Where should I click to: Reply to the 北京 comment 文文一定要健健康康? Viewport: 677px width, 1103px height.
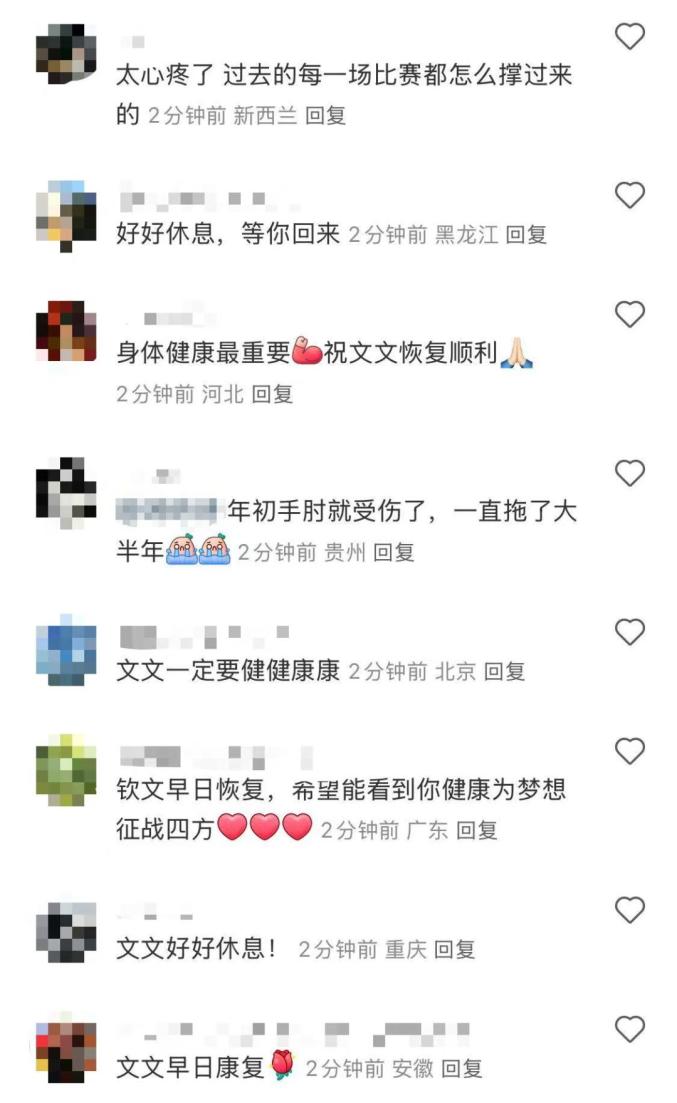coord(505,671)
